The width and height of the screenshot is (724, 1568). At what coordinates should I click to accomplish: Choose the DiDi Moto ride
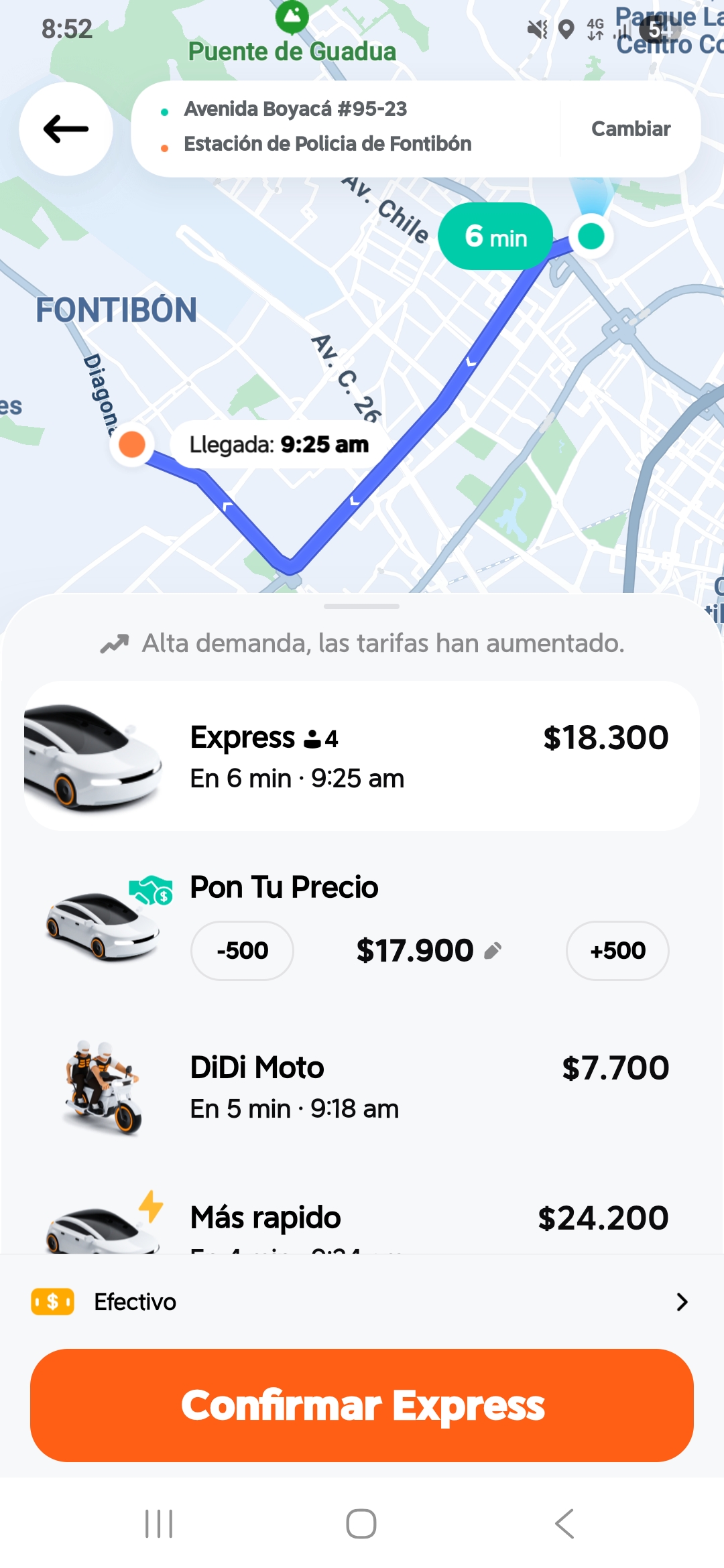point(362,1087)
